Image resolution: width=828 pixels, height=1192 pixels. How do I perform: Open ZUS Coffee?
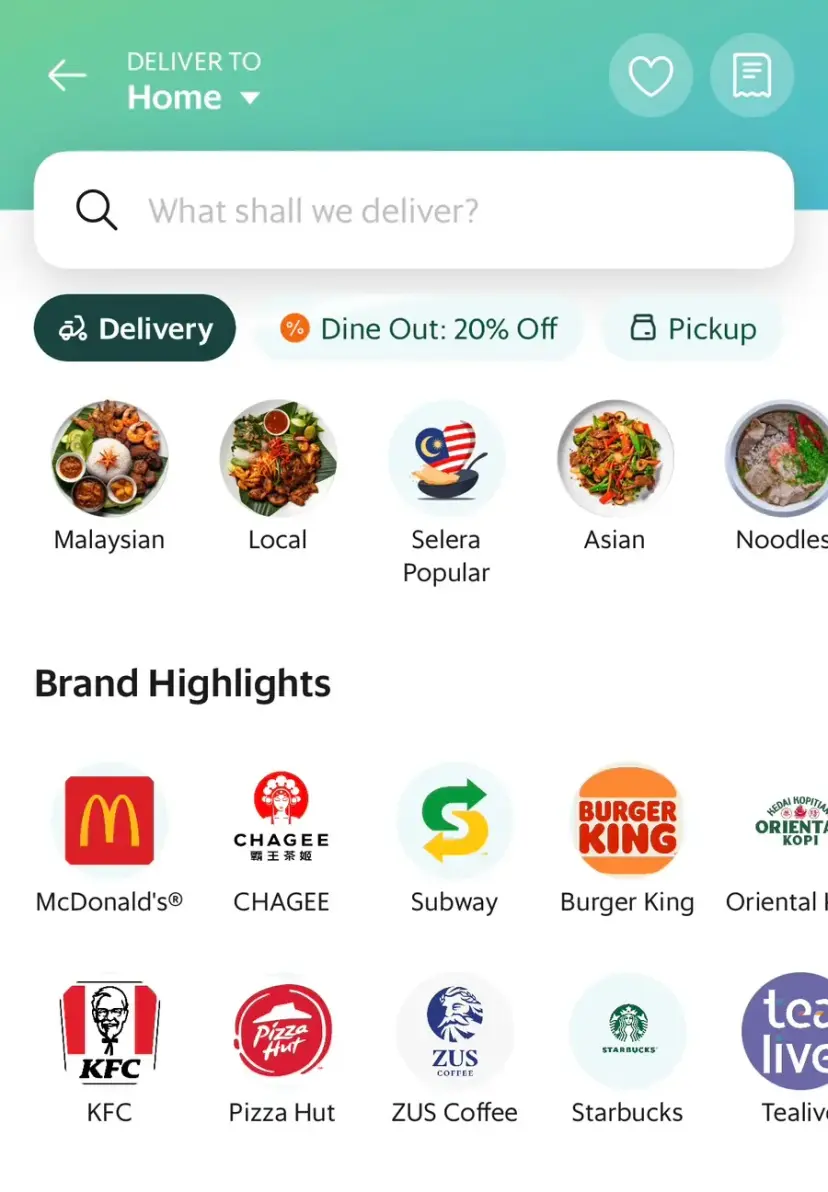455,1050
